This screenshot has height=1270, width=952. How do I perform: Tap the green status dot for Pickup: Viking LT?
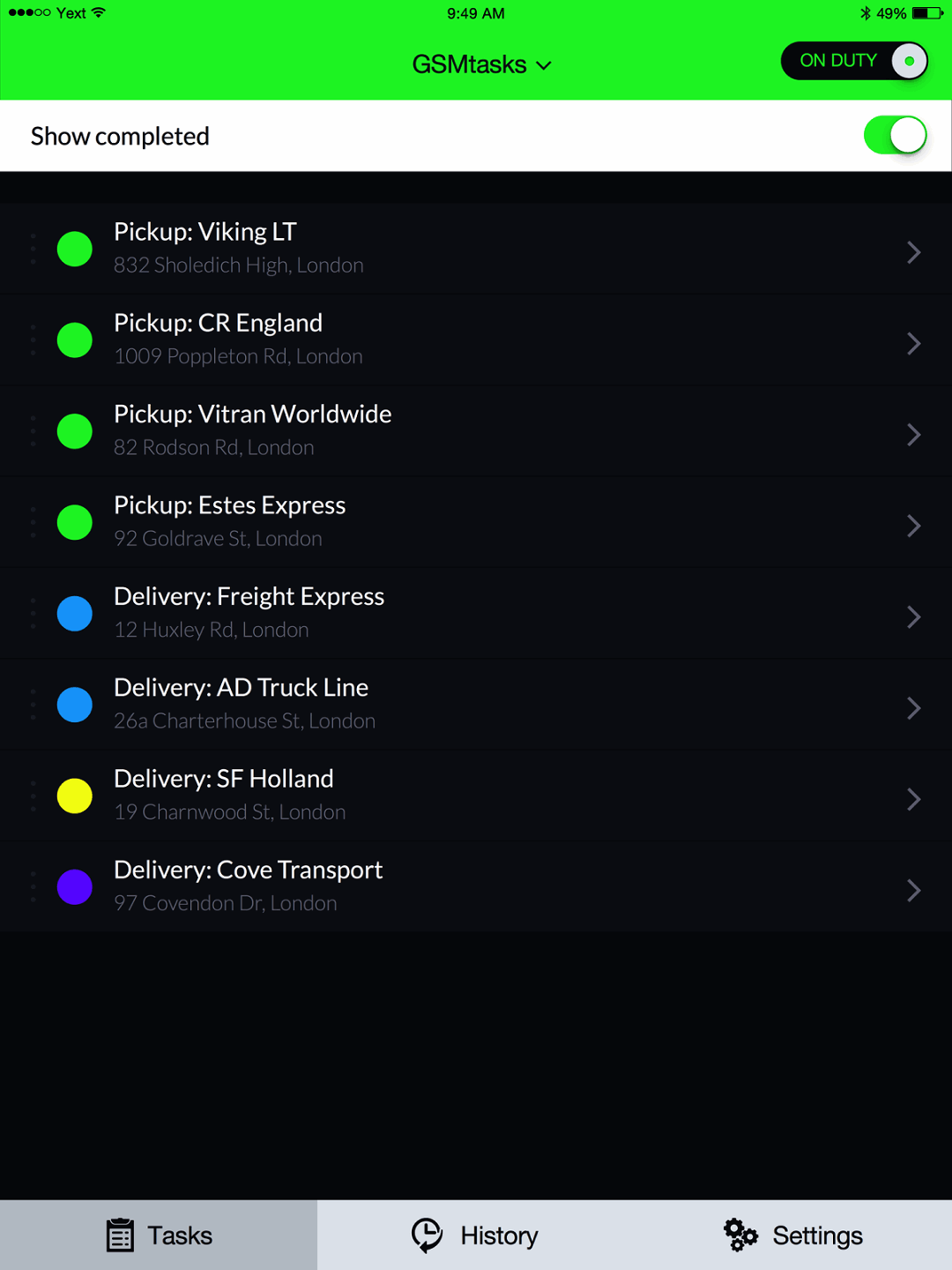[75, 249]
